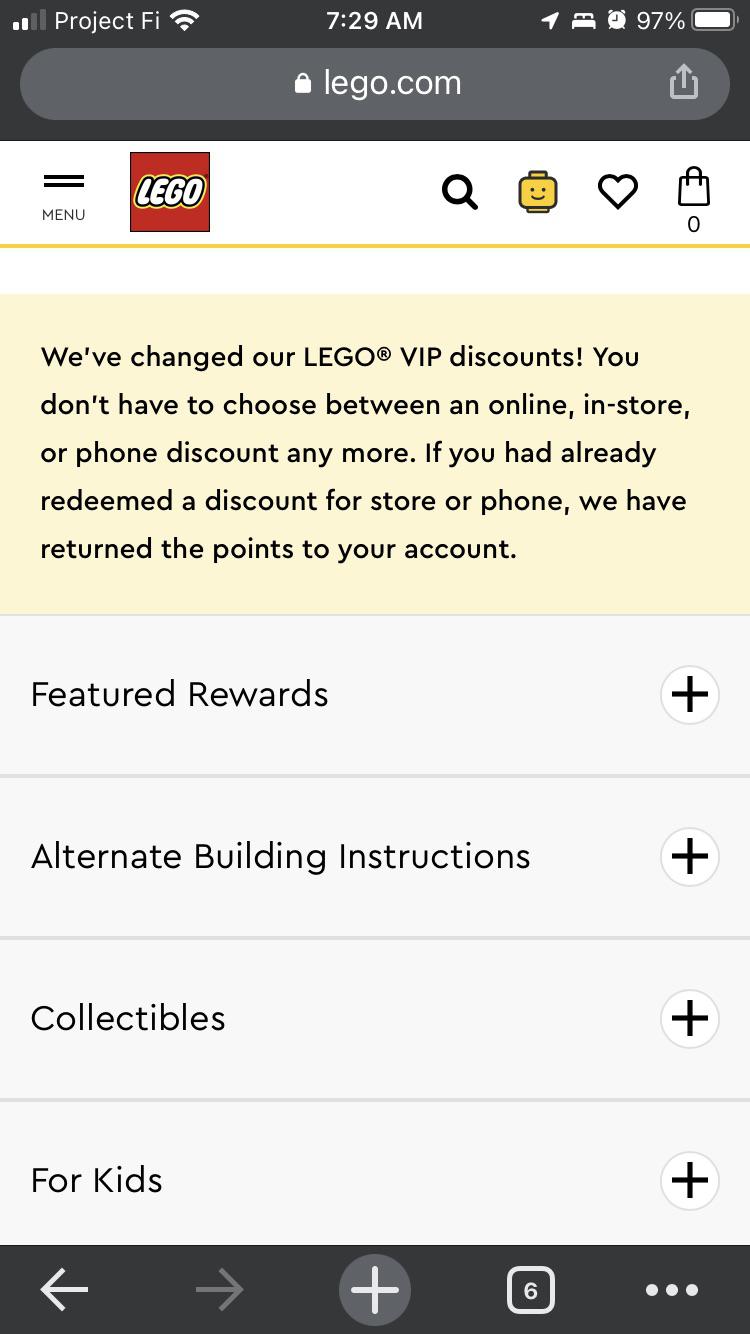Tap the share icon beside the address bar
Viewport: 750px width, 1334px height.
click(684, 83)
